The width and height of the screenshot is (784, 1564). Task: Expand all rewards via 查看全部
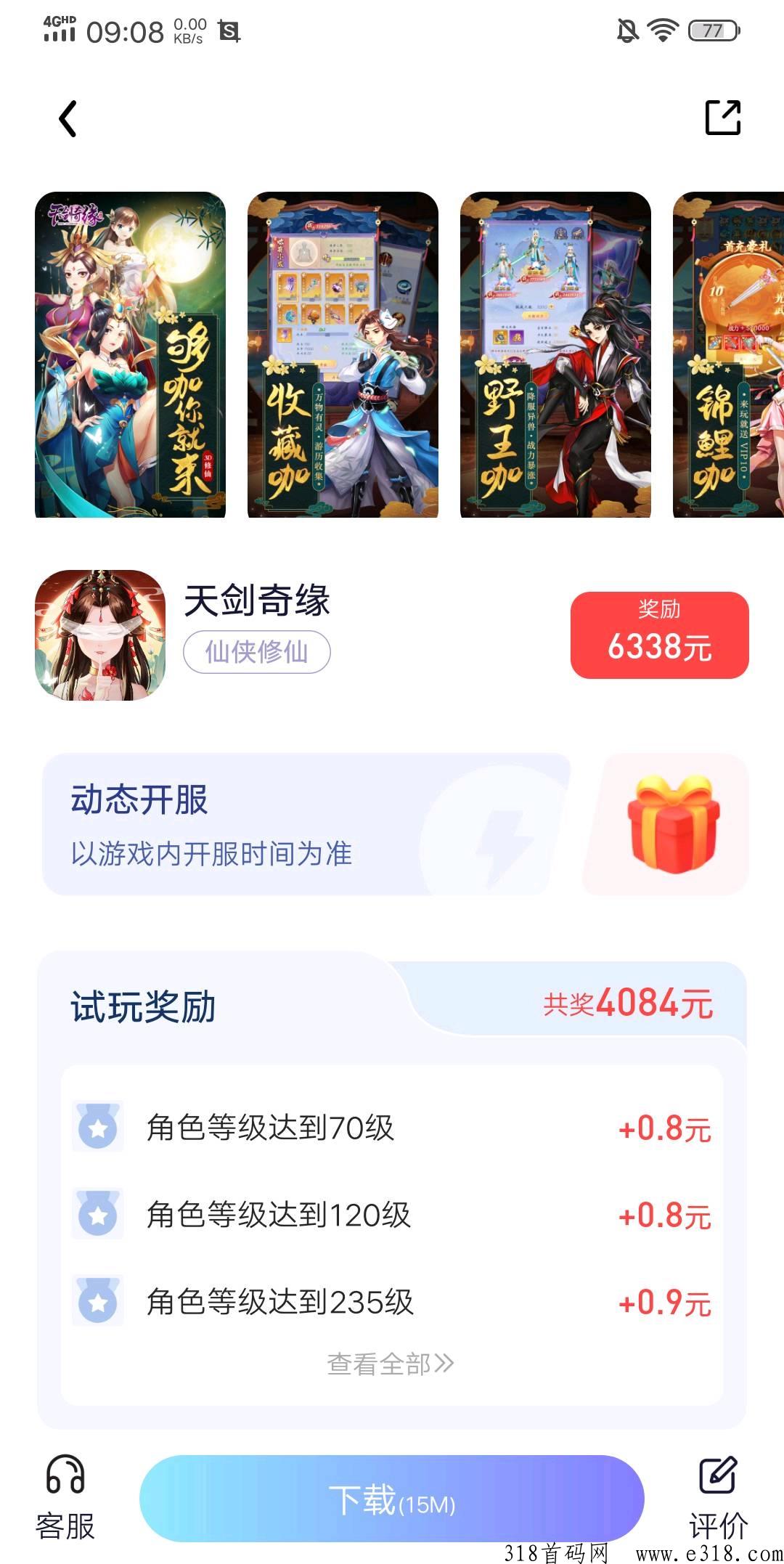pyautogui.click(x=391, y=1364)
